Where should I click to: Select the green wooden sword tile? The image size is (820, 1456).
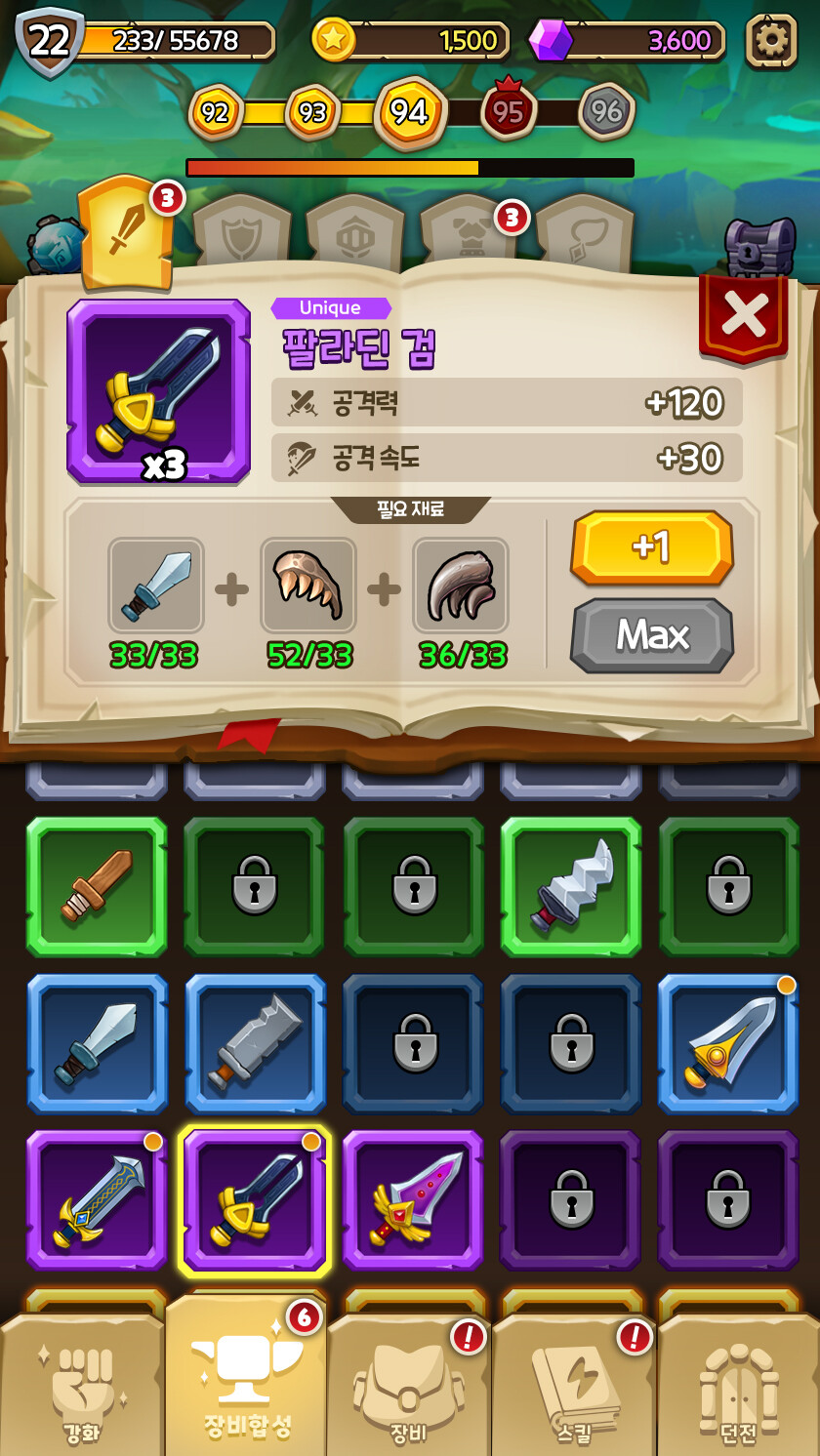coord(97,886)
